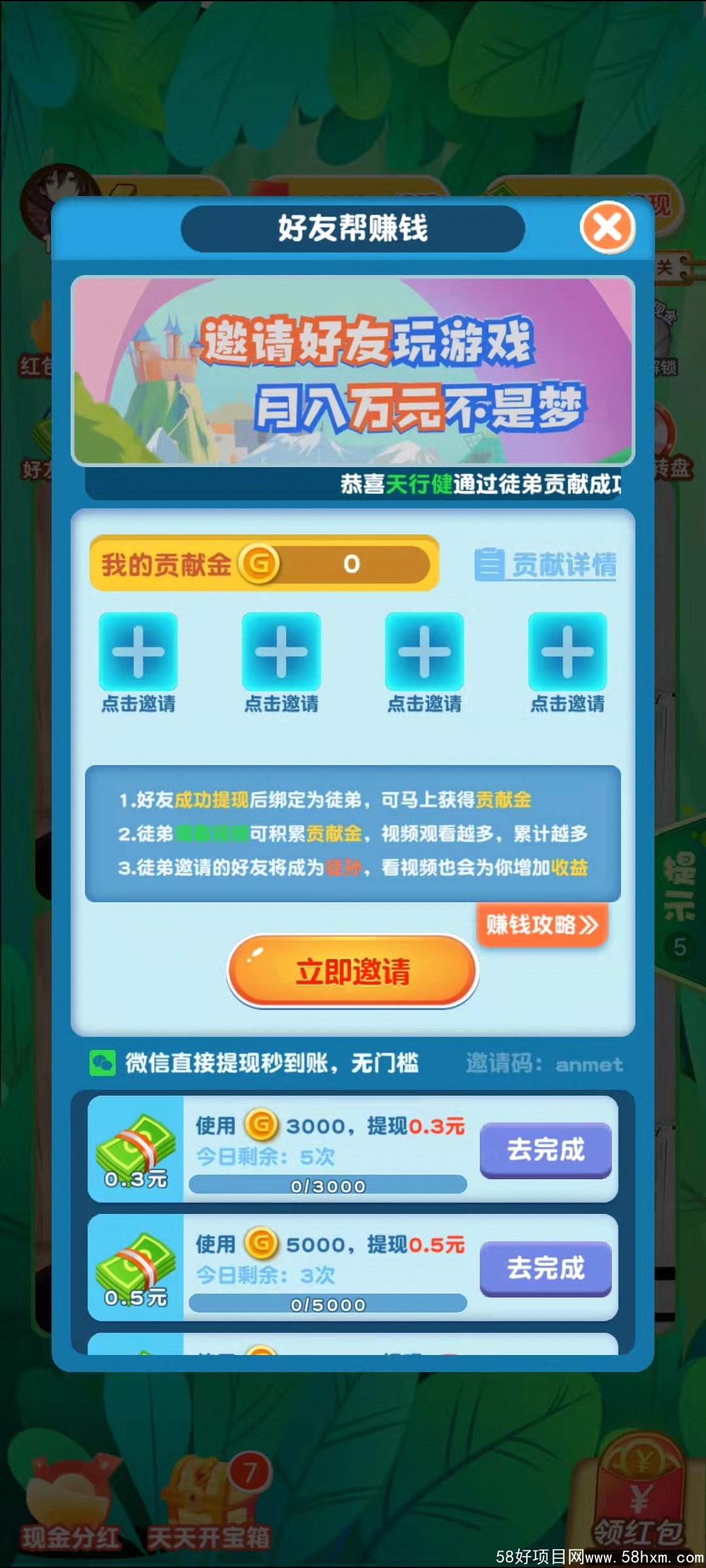This screenshot has width=706, height=1568.
Task: Tap 去完成 for the 0.5元 withdrawal
Action: tap(545, 1268)
